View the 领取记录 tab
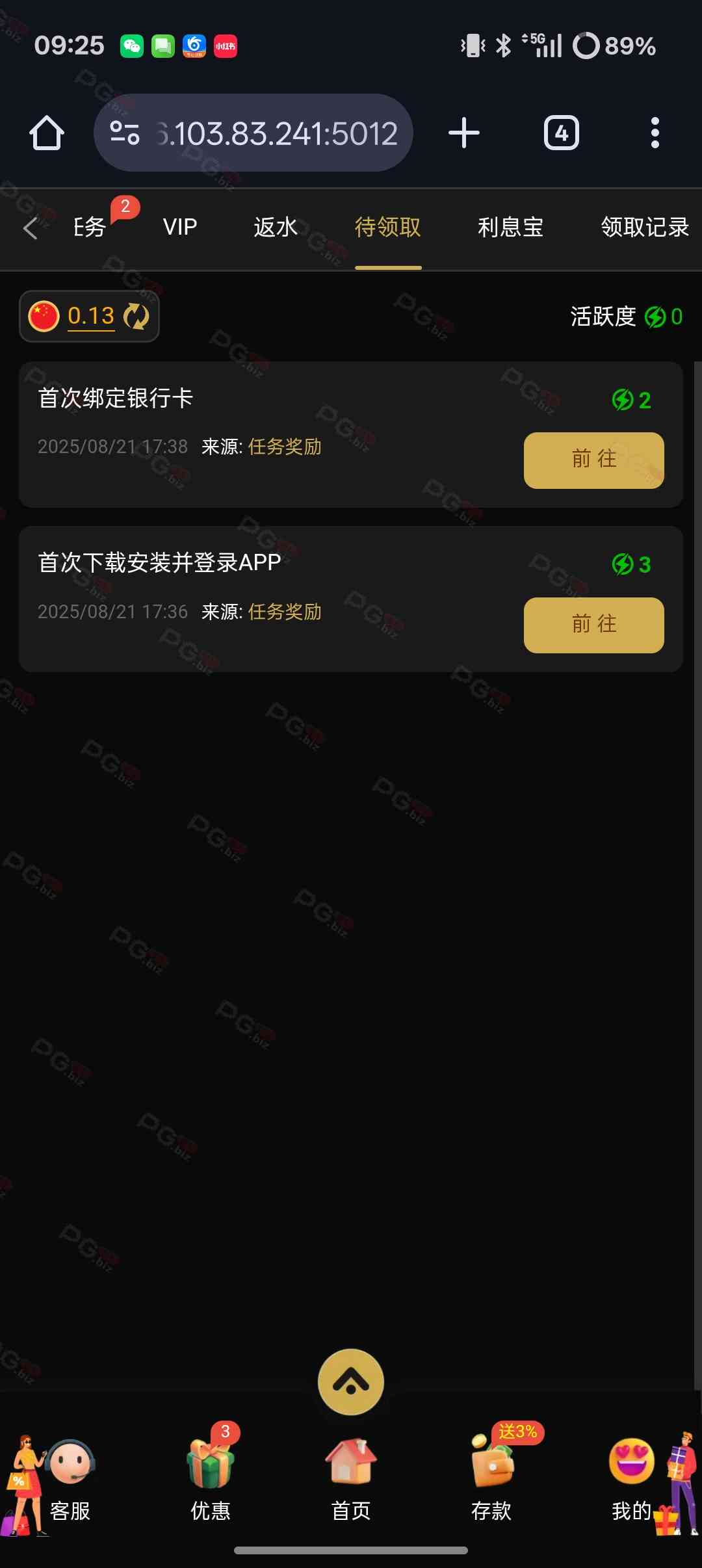 coord(644,227)
